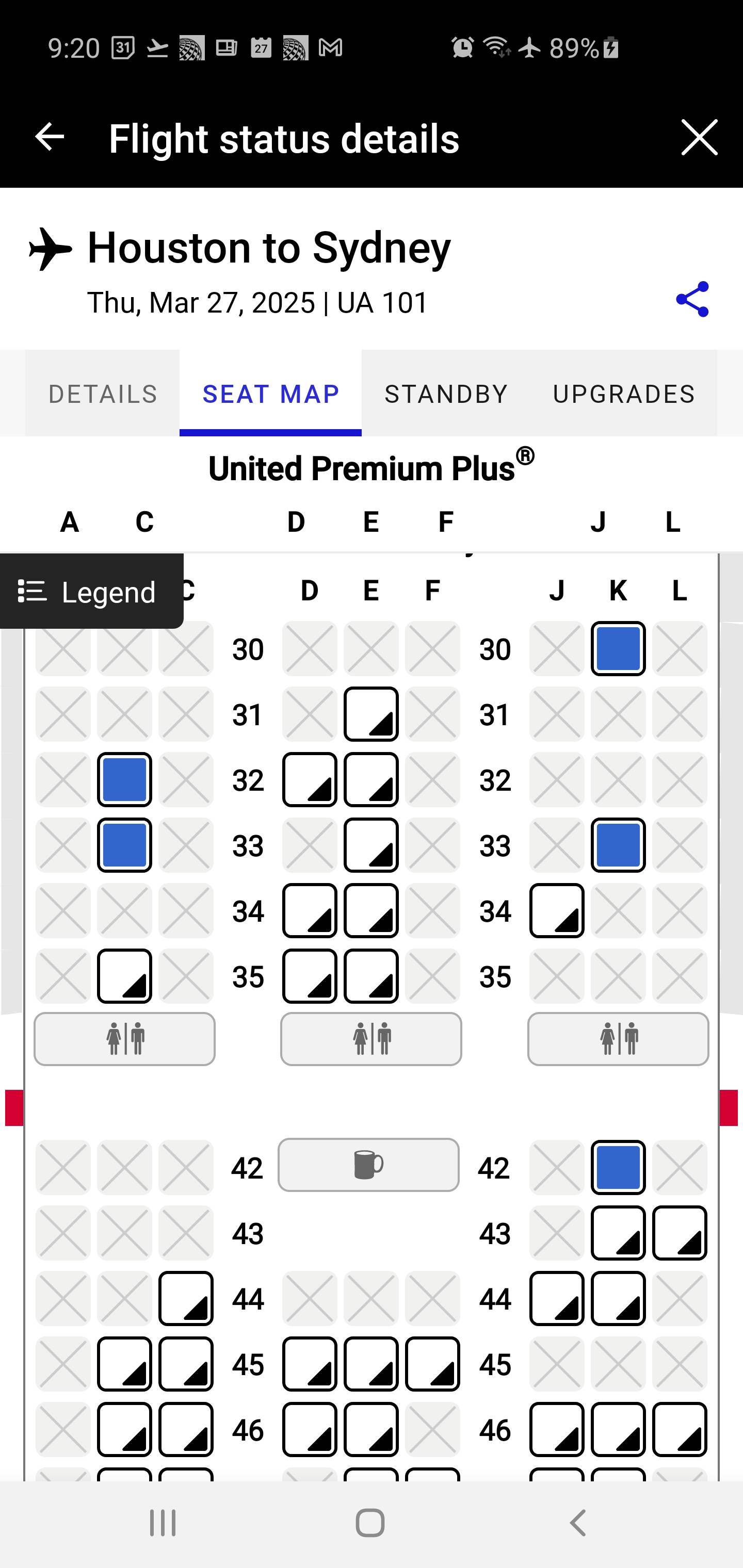Close the flight status details screen

pyautogui.click(x=699, y=138)
